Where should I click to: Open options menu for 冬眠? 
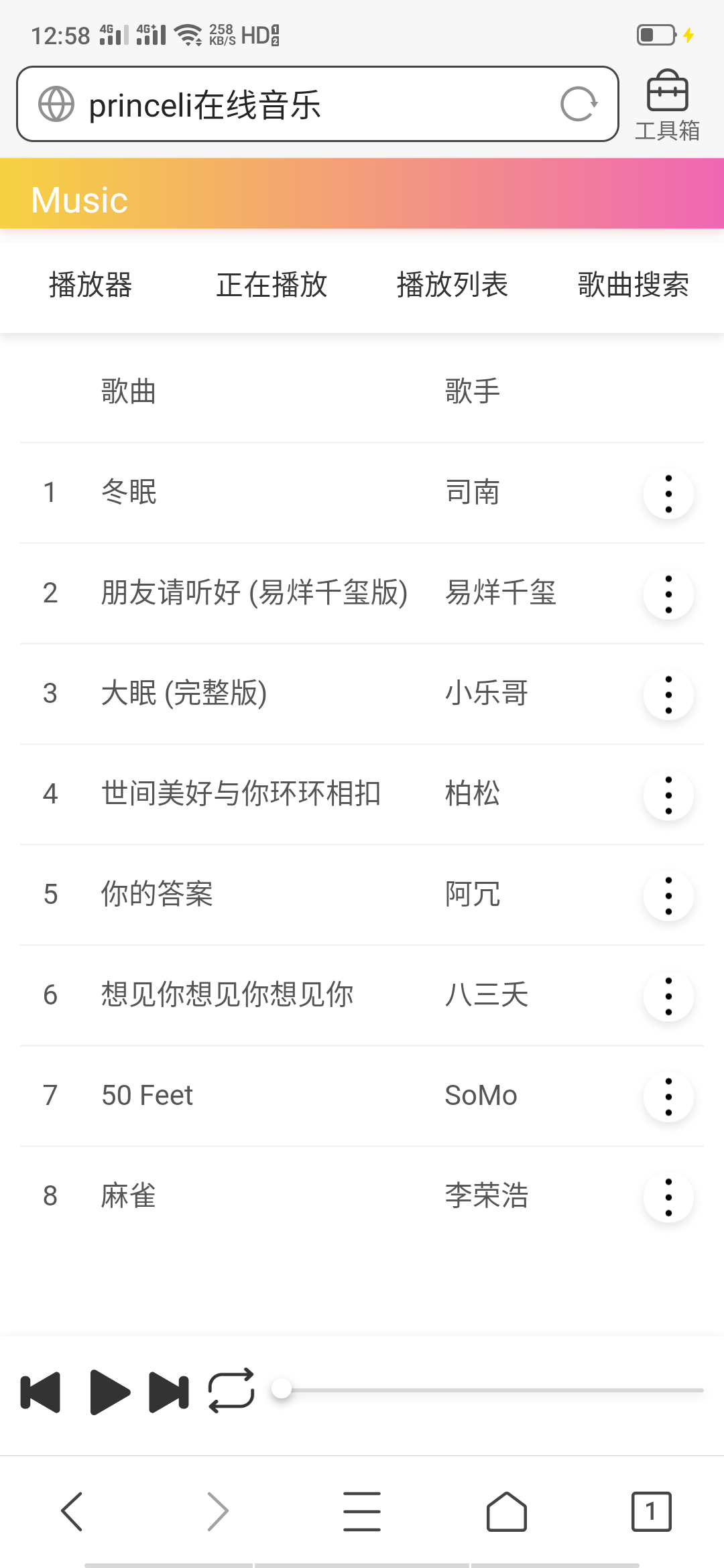[x=668, y=493]
